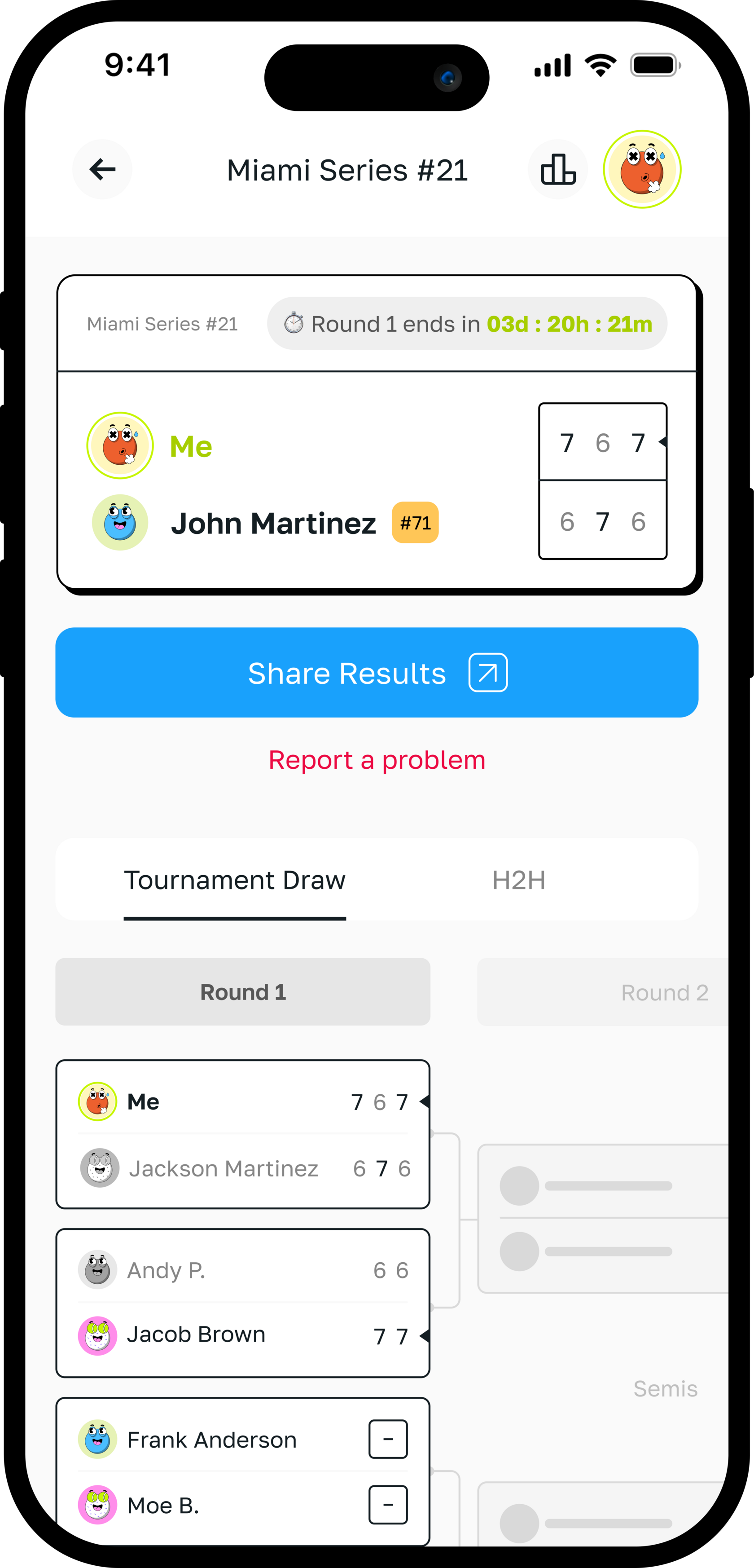Open my profile avatar in the header

click(641, 169)
